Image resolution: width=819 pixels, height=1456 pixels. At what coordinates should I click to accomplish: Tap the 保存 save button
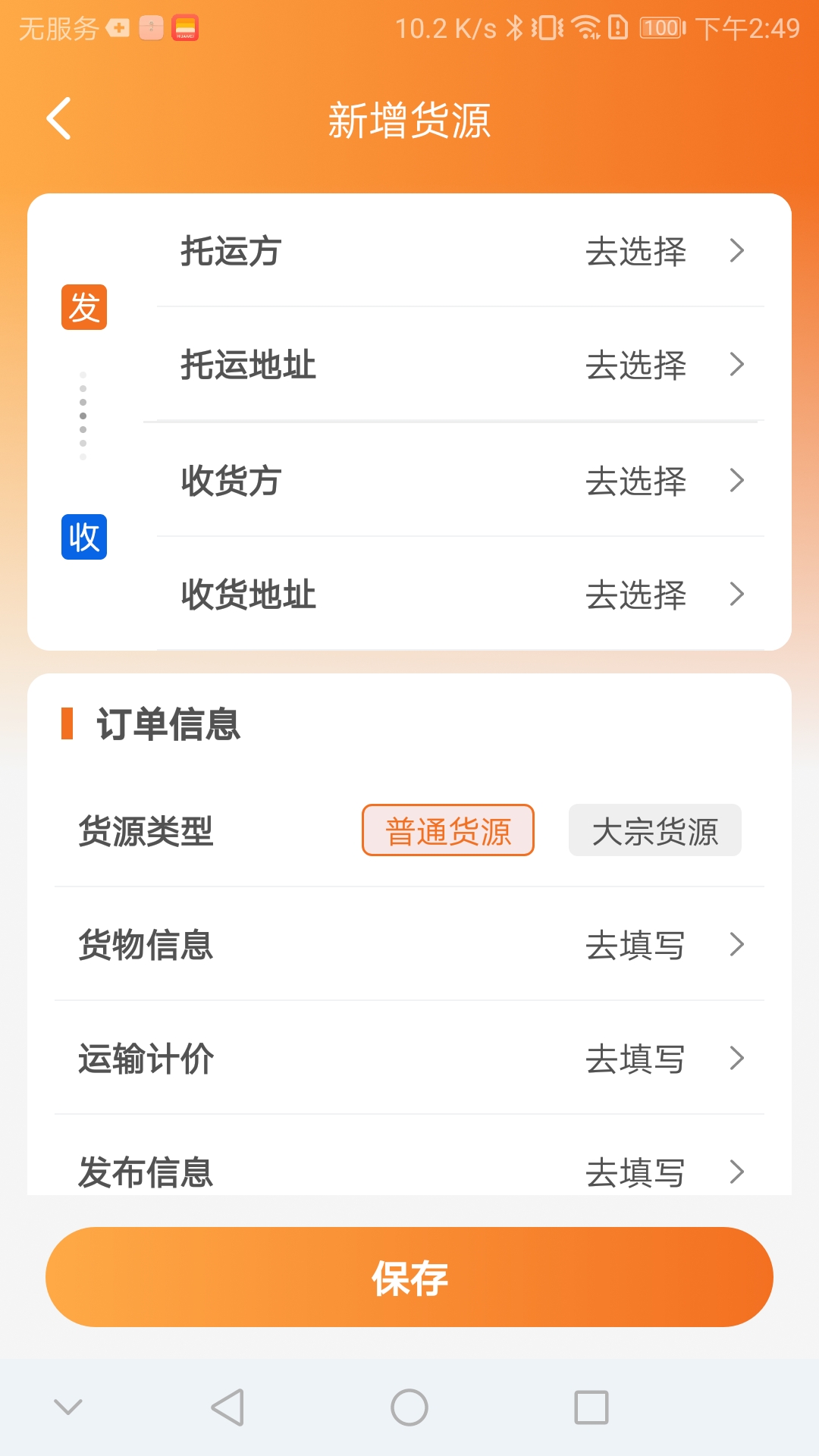[409, 1276]
